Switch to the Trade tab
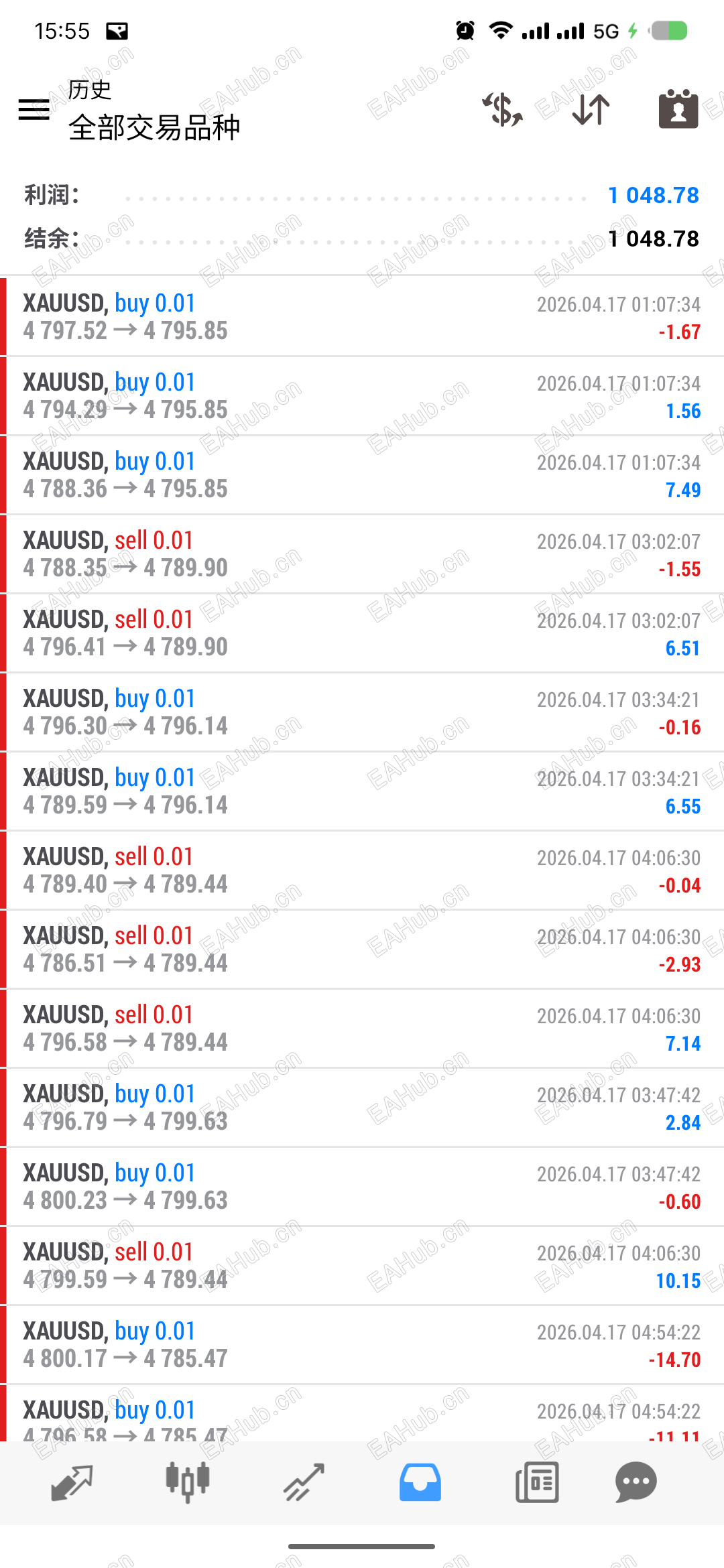Image resolution: width=724 pixels, height=1568 pixels. [304, 1482]
